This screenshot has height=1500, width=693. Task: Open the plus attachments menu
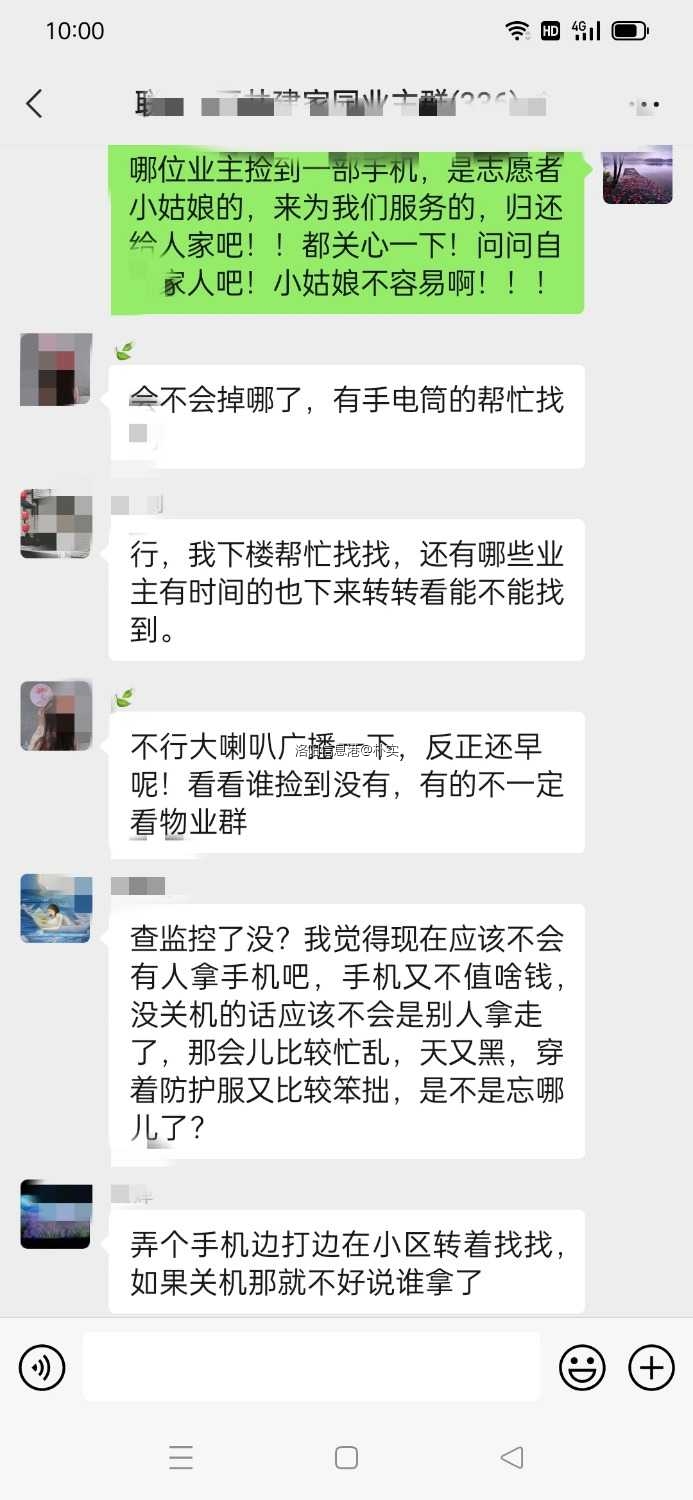coord(651,1367)
